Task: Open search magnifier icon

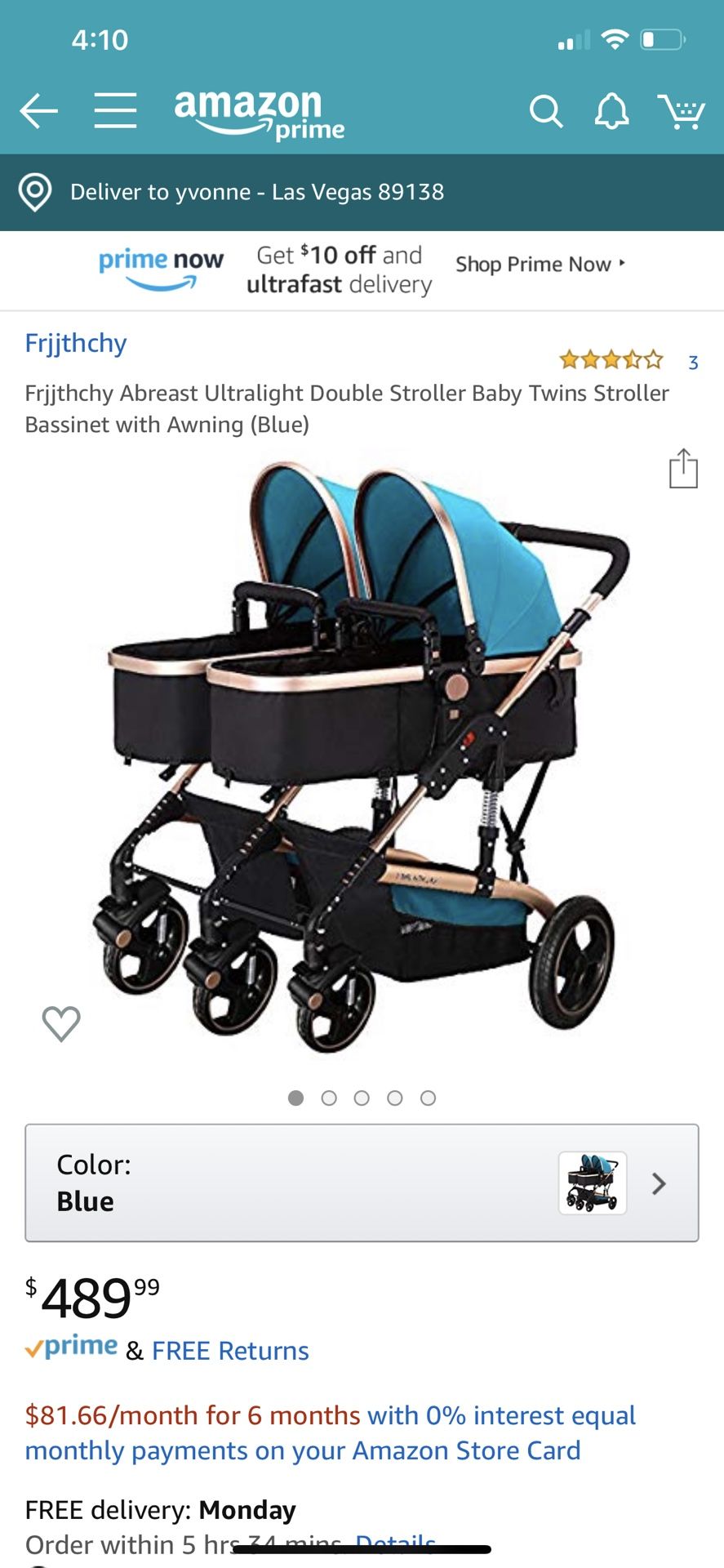Action: click(x=546, y=111)
